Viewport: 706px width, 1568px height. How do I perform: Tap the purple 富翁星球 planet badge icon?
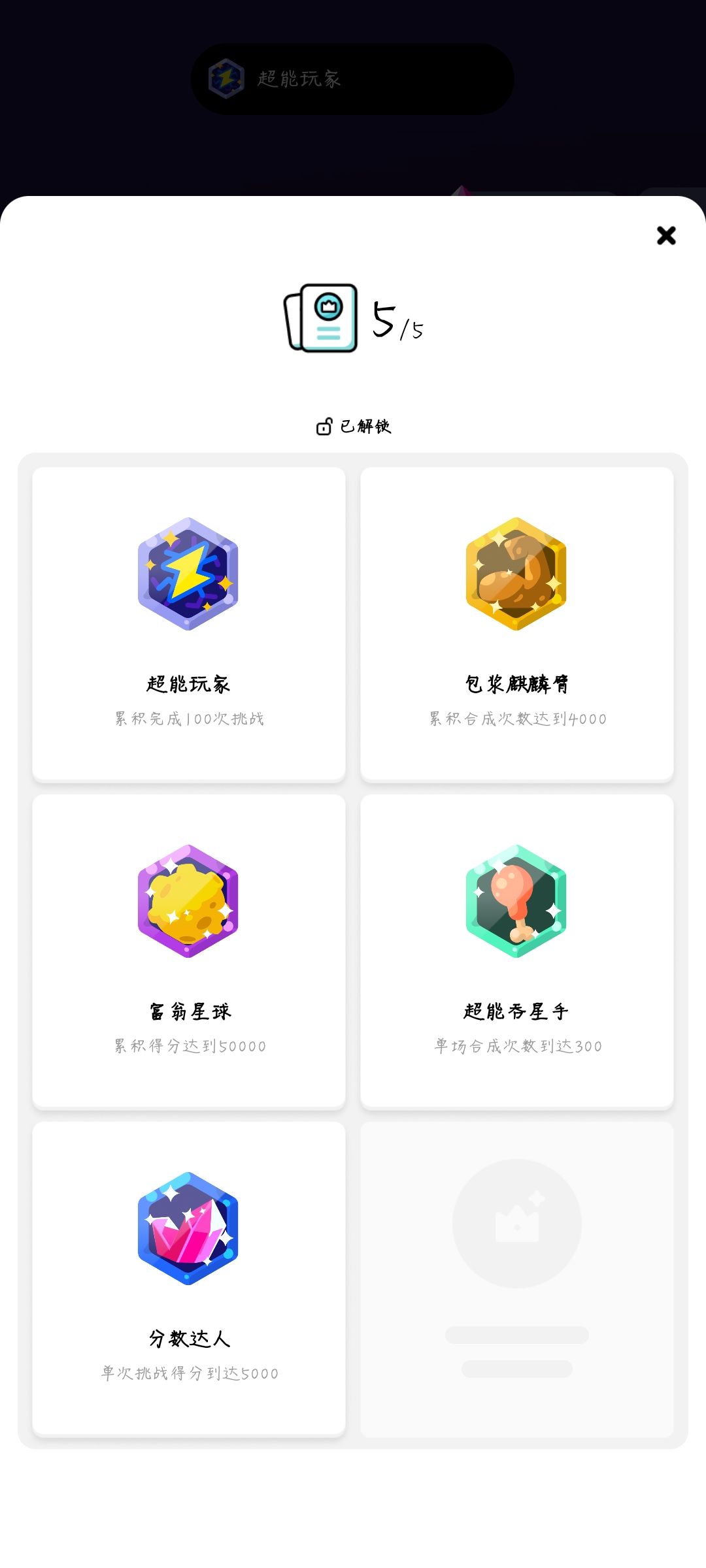[x=188, y=902]
